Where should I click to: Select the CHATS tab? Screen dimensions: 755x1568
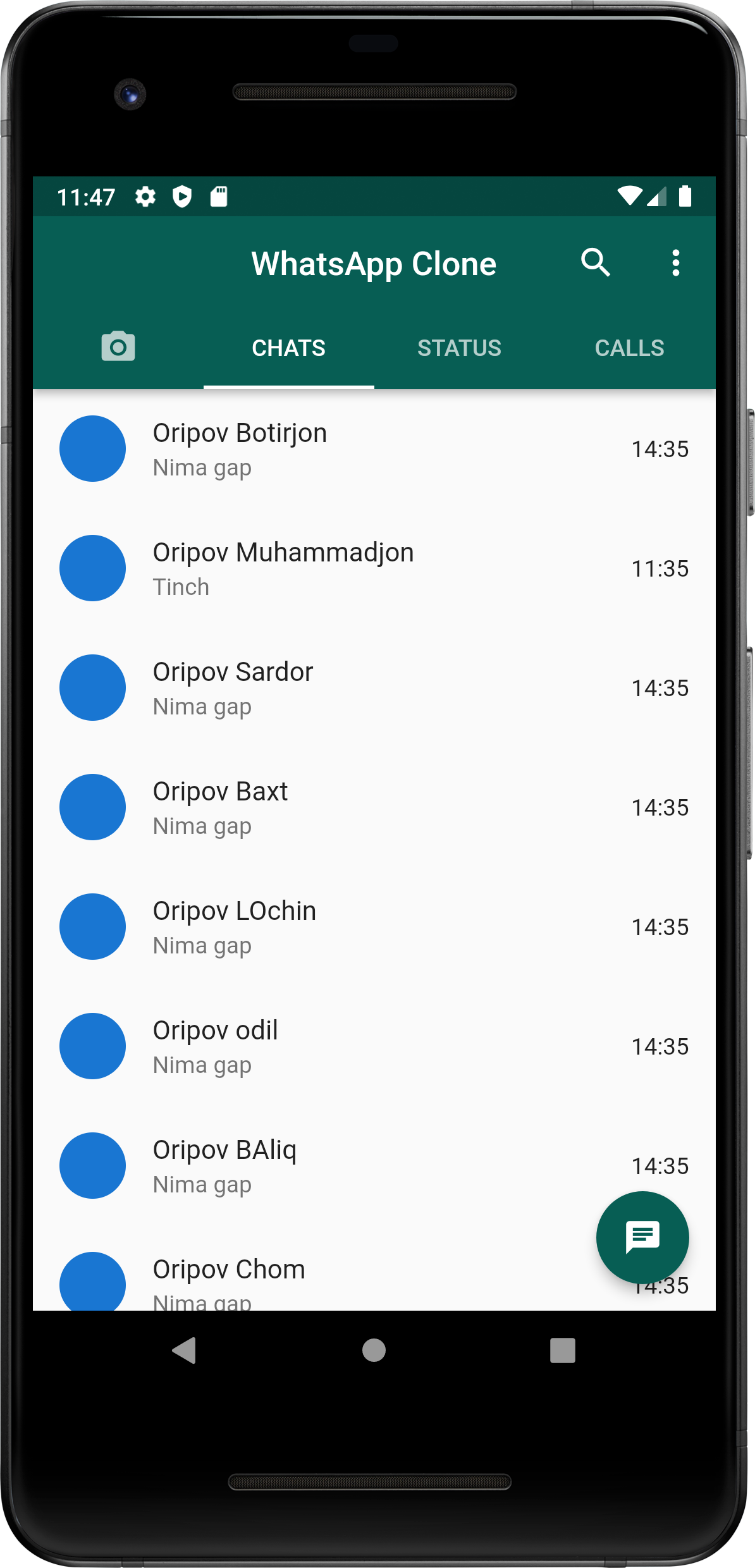(x=288, y=348)
